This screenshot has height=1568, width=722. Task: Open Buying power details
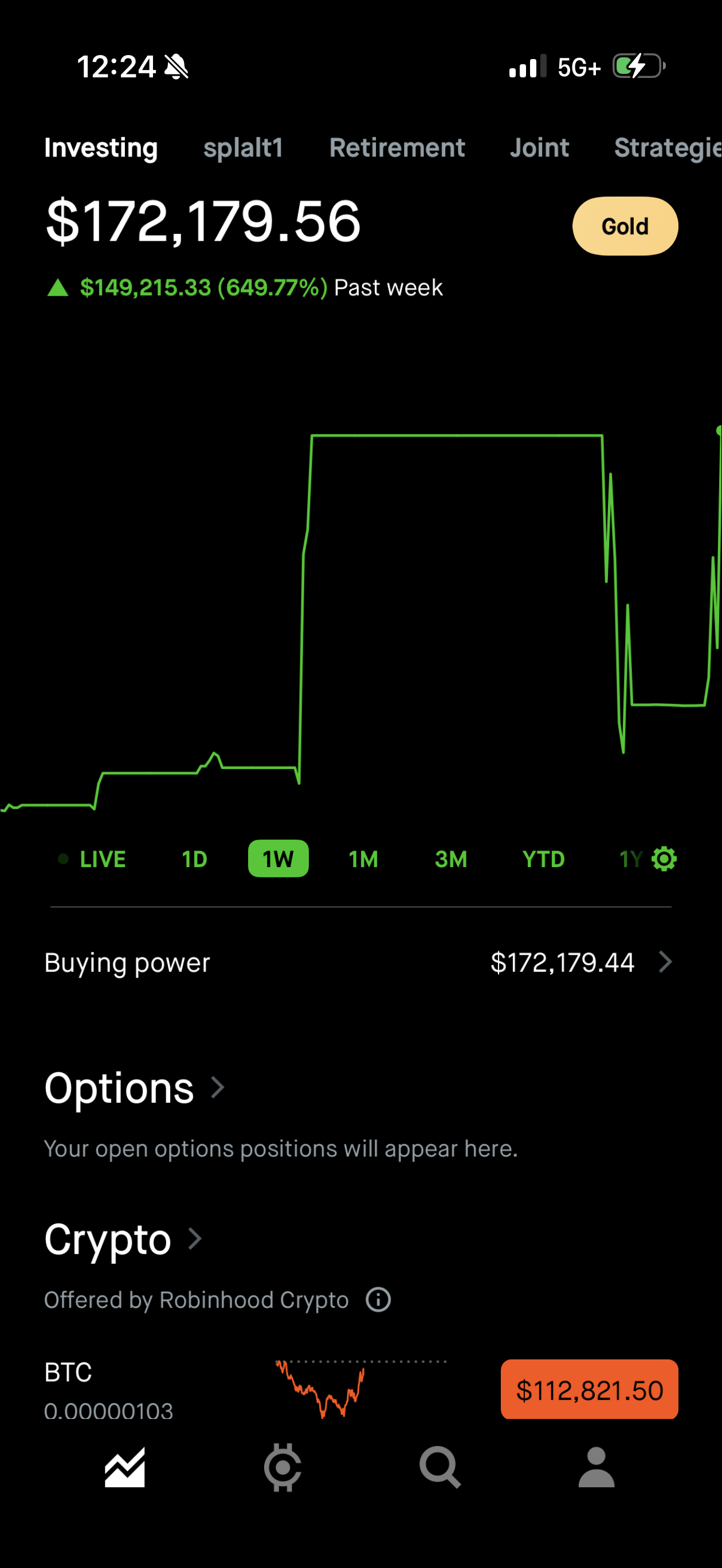[x=360, y=962]
